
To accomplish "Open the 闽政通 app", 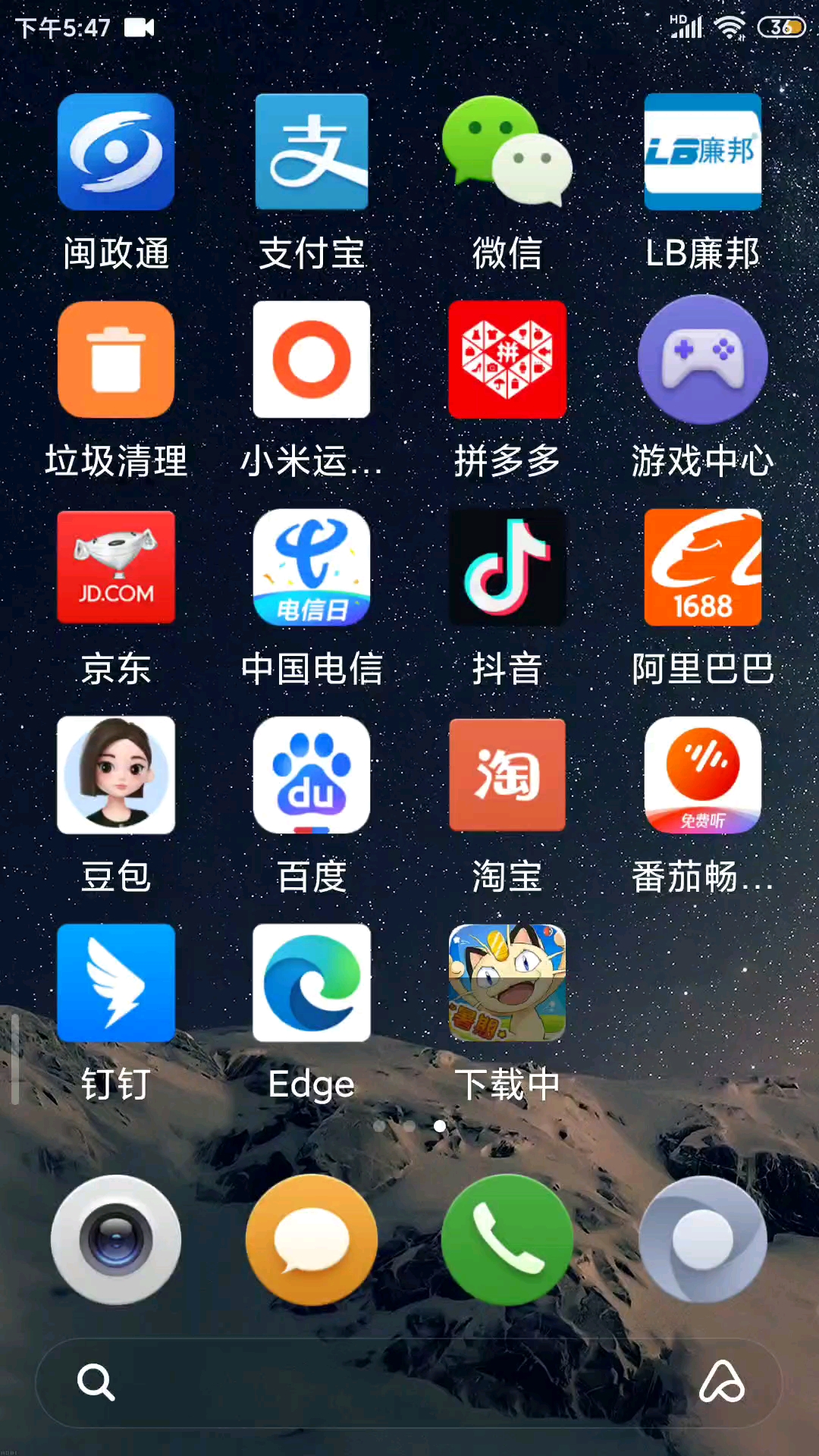I will coord(116,152).
